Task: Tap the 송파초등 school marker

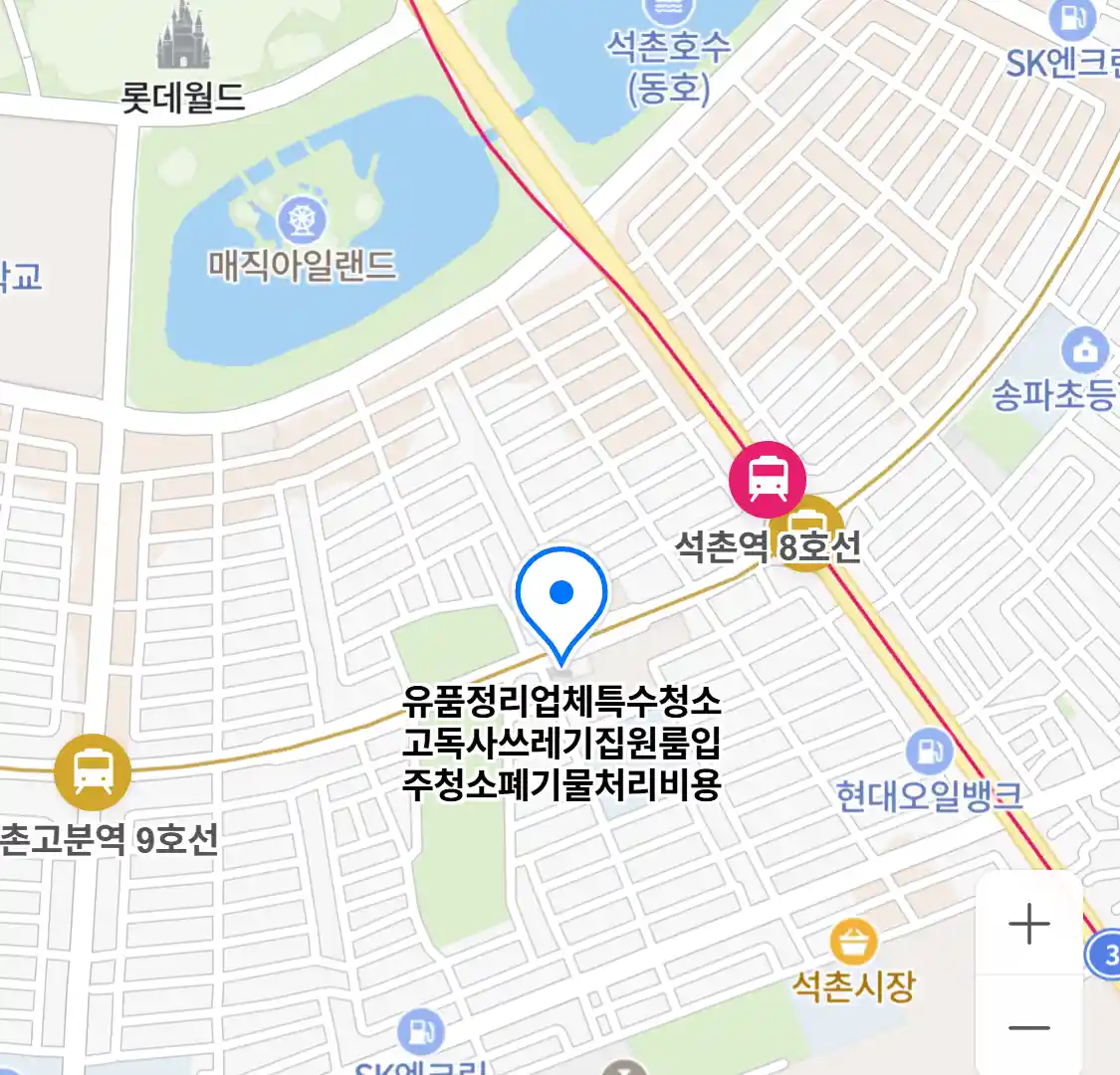Action: coord(1084,349)
